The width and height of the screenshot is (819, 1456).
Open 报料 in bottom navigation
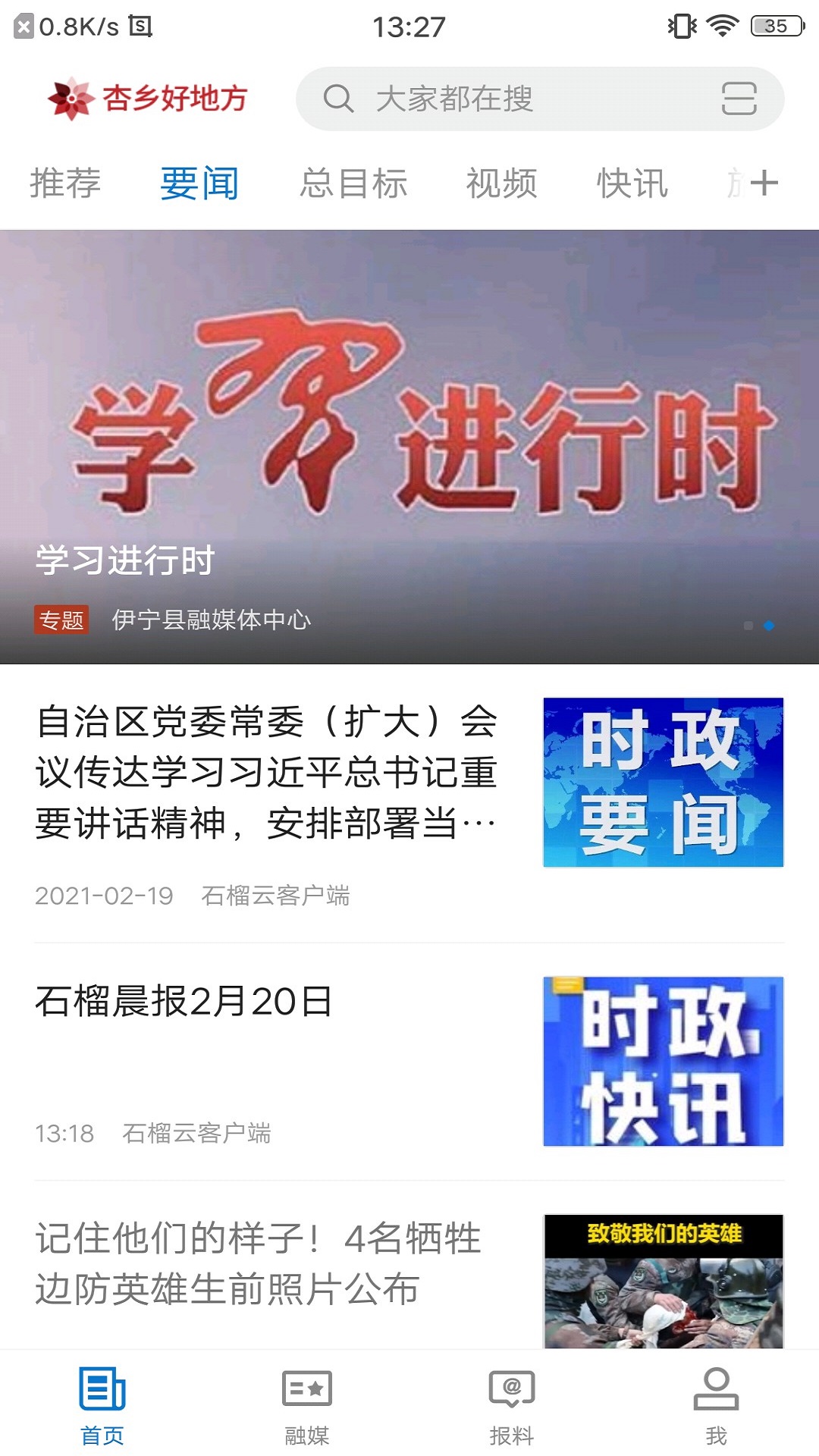[512, 1406]
